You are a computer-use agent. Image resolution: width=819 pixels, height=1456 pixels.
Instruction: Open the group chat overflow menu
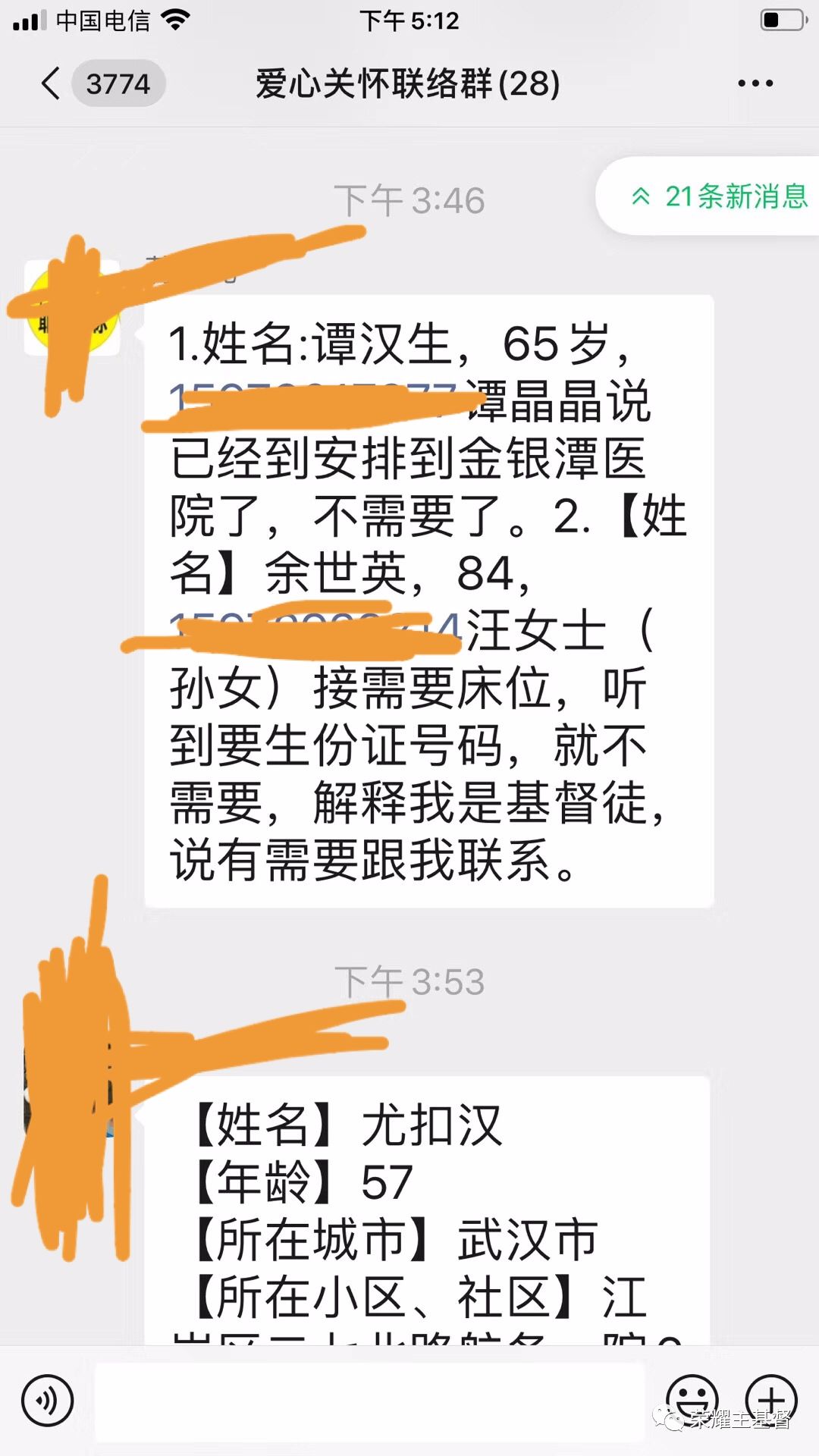[755, 83]
